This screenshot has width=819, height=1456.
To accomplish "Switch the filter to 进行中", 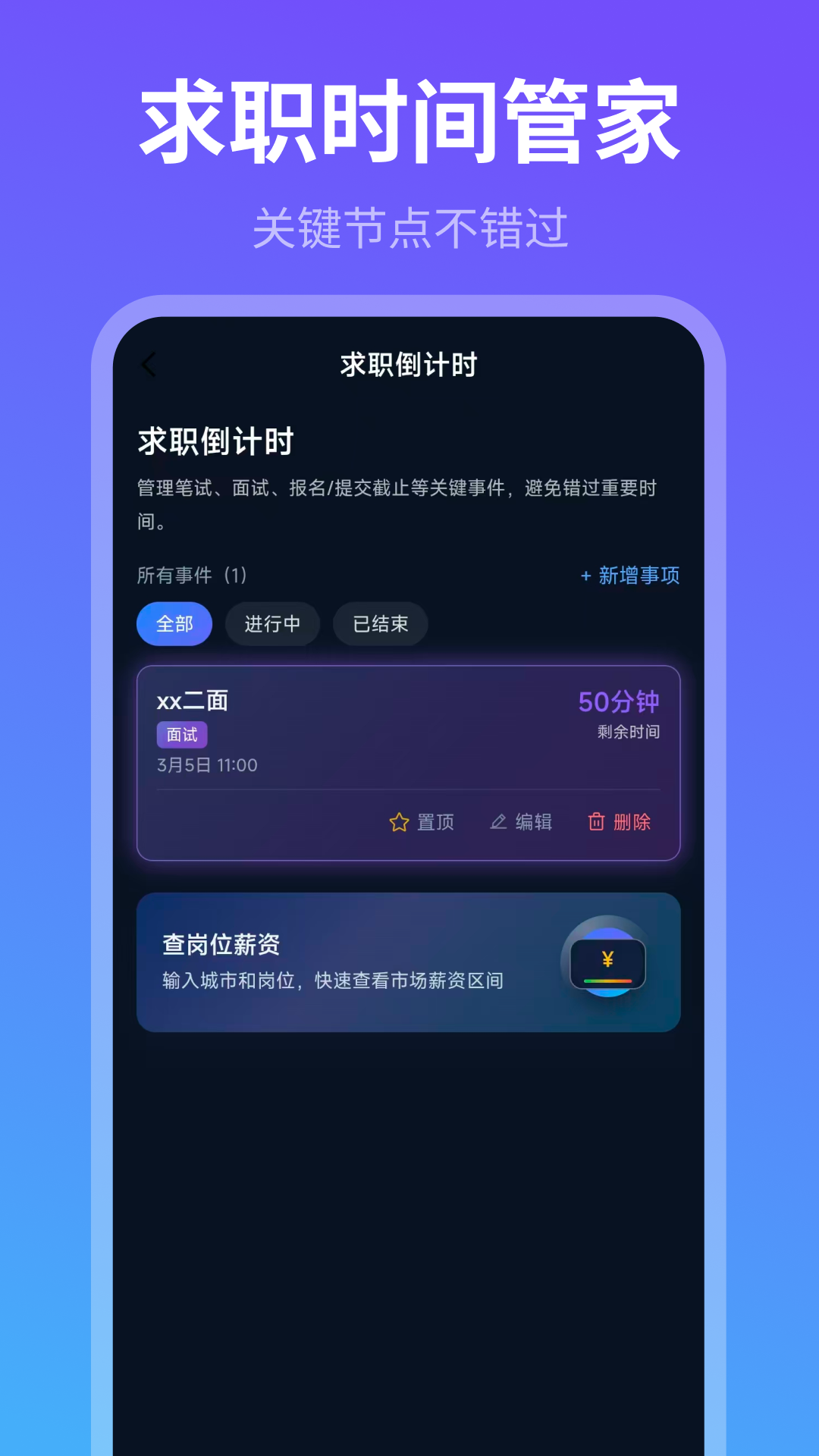I will coord(272,623).
